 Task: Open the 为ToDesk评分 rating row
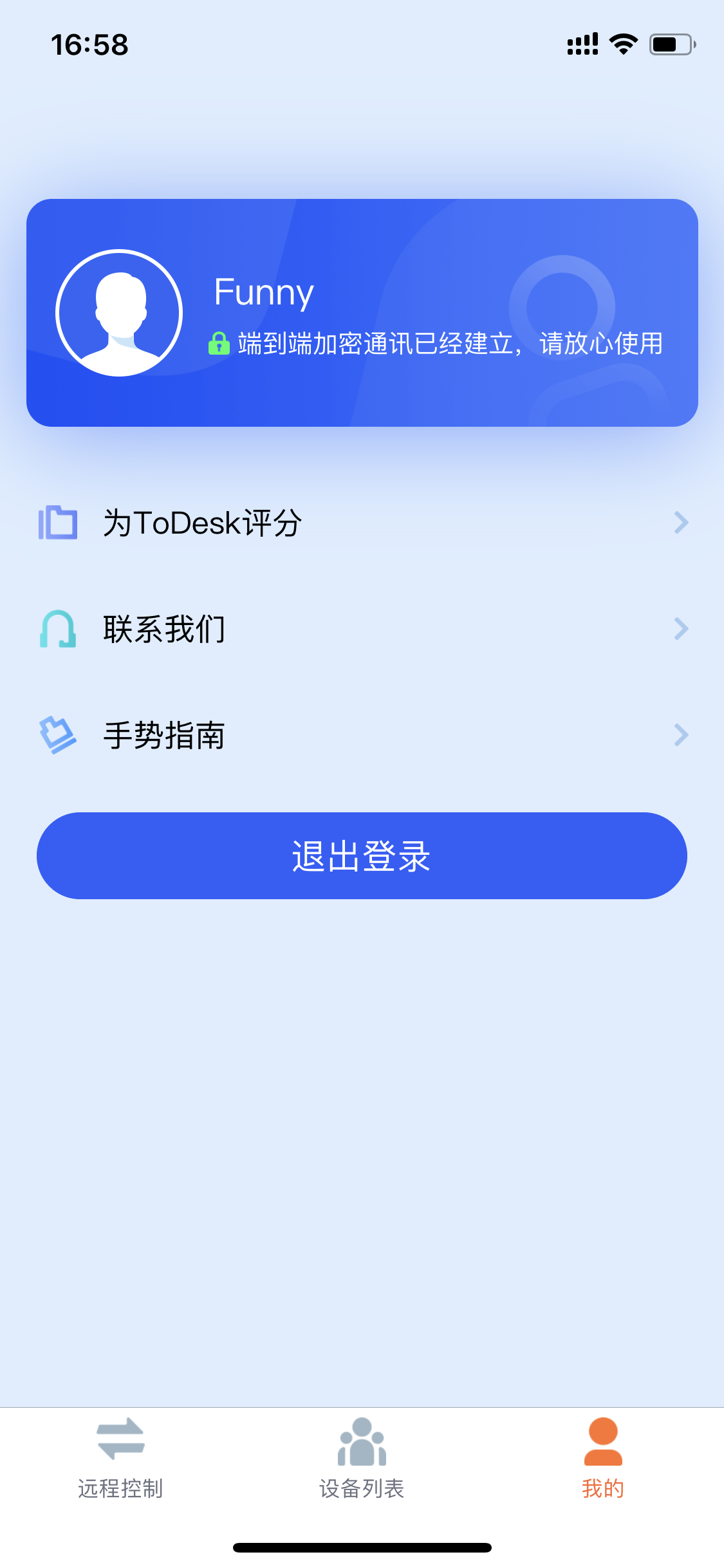point(362,523)
